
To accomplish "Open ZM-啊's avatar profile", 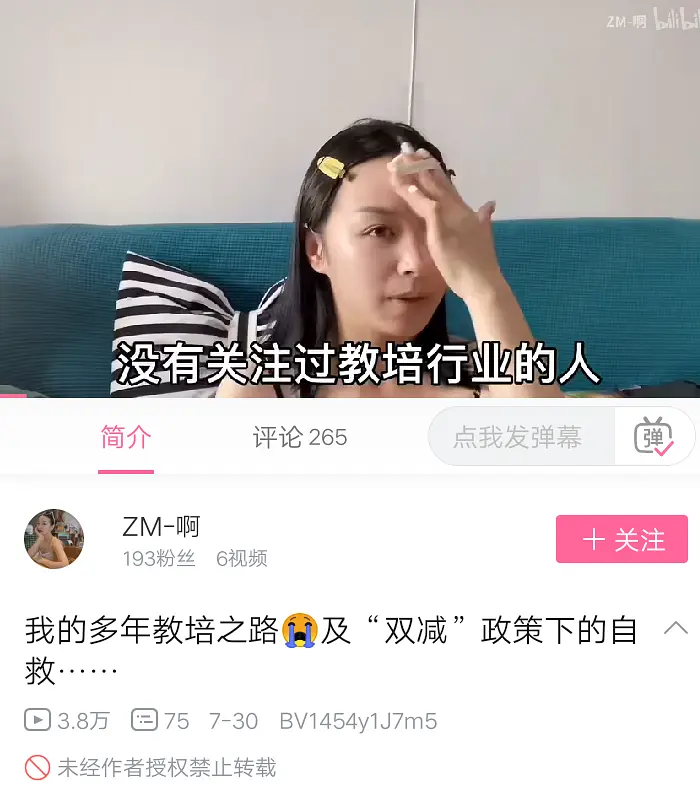I will coord(54,539).
